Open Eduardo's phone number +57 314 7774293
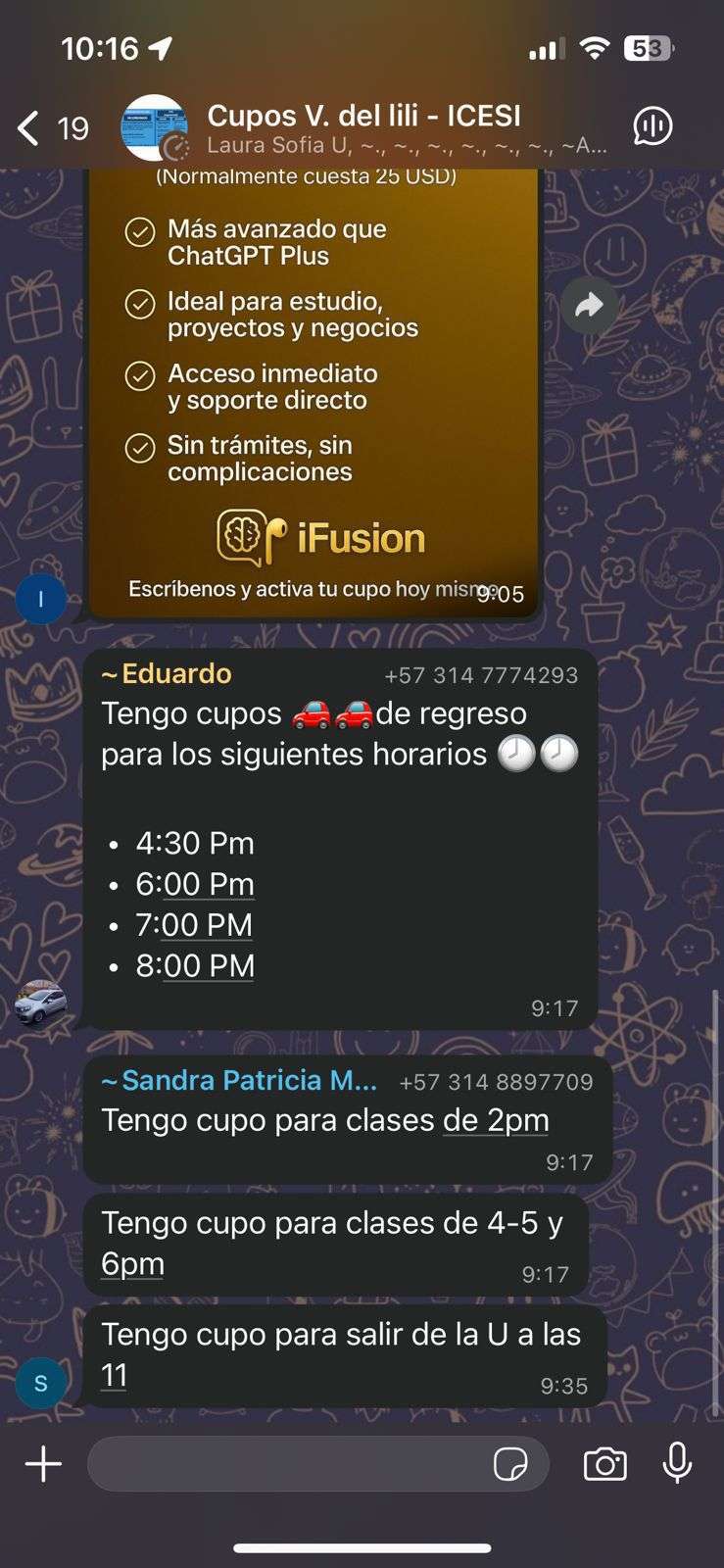The width and height of the screenshot is (724, 1568). [480, 675]
